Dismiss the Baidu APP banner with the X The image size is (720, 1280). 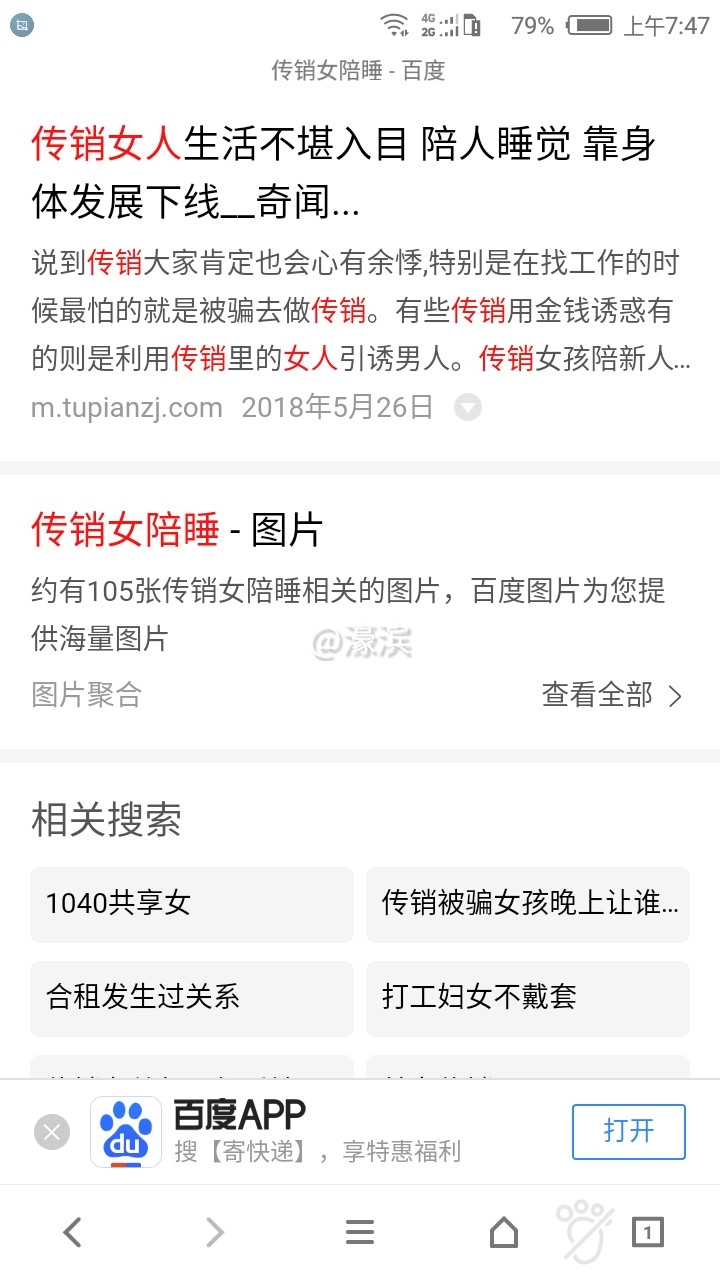[50, 1131]
